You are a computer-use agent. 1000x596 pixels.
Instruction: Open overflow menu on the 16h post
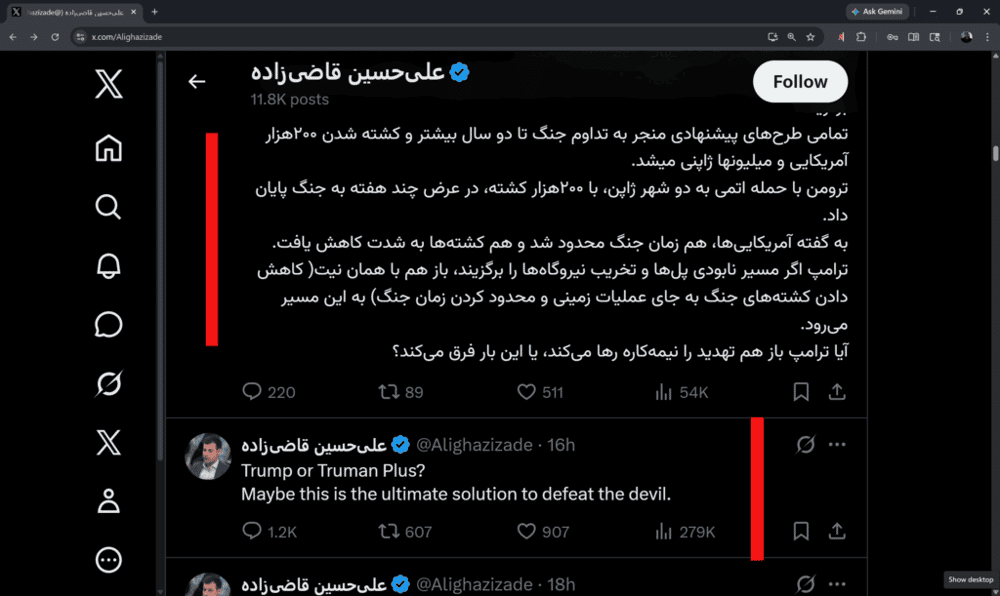click(x=838, y=444)
